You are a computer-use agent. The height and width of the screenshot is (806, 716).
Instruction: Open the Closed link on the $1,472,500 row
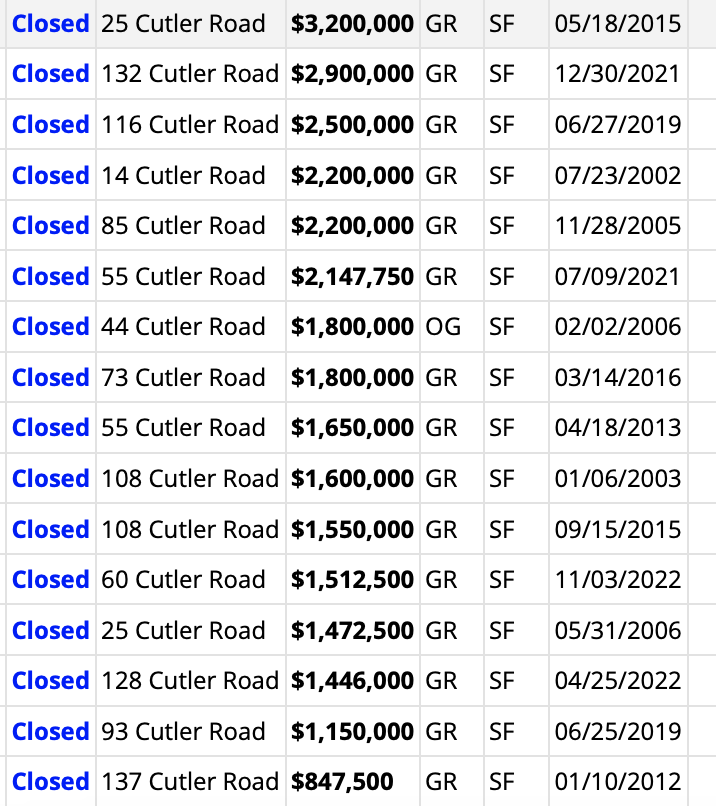[x=50, y=630]
